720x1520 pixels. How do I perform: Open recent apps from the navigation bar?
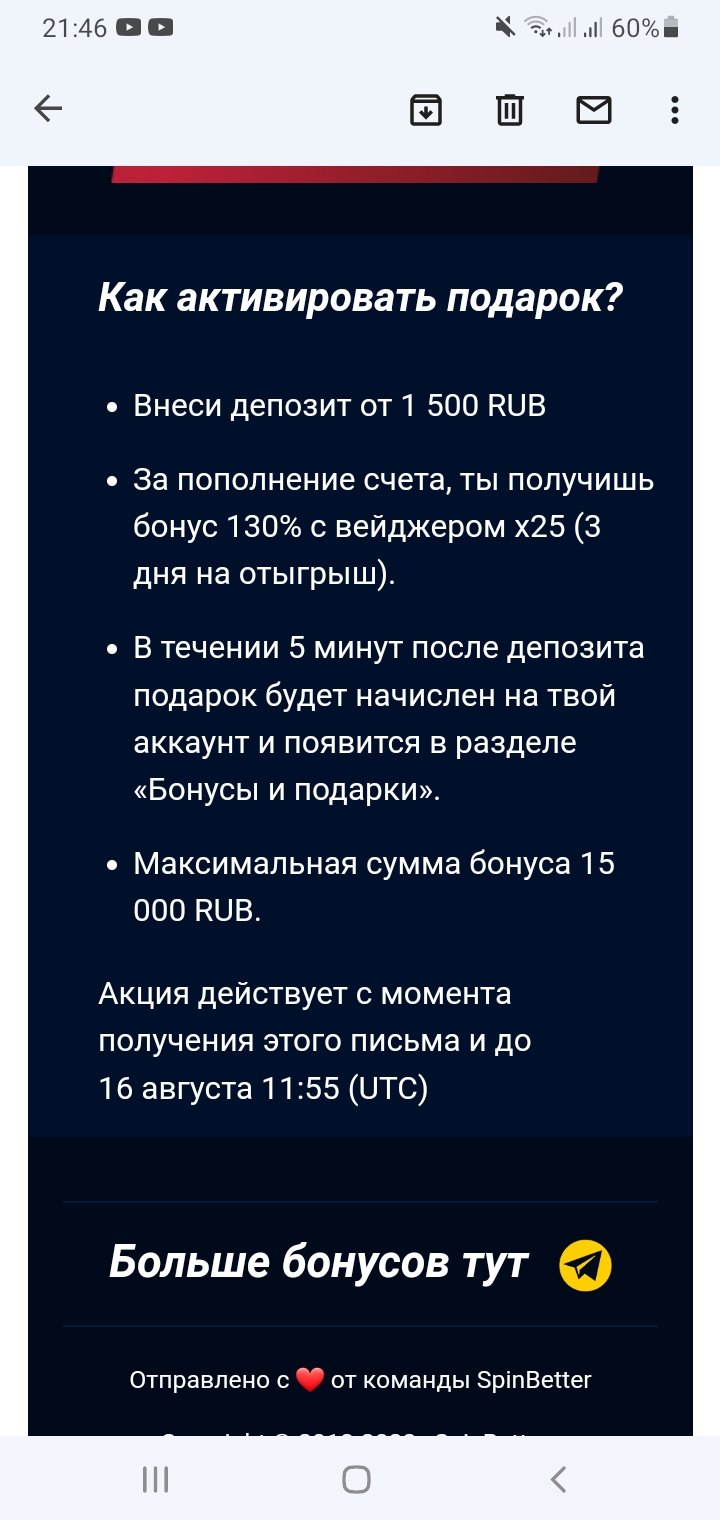(155, 1479)
